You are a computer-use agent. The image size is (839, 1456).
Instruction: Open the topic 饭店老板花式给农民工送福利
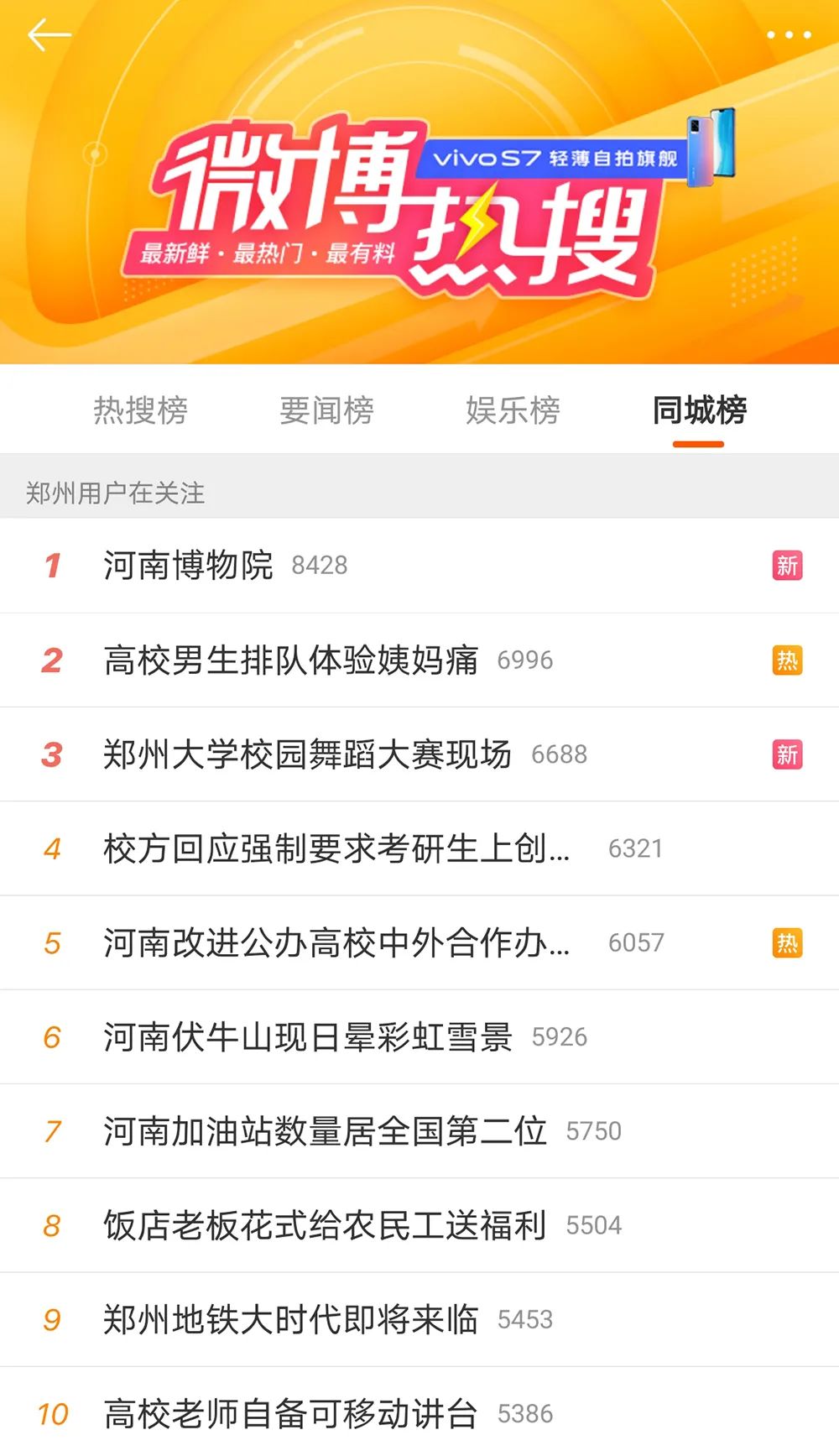(x=325, y=1225)
